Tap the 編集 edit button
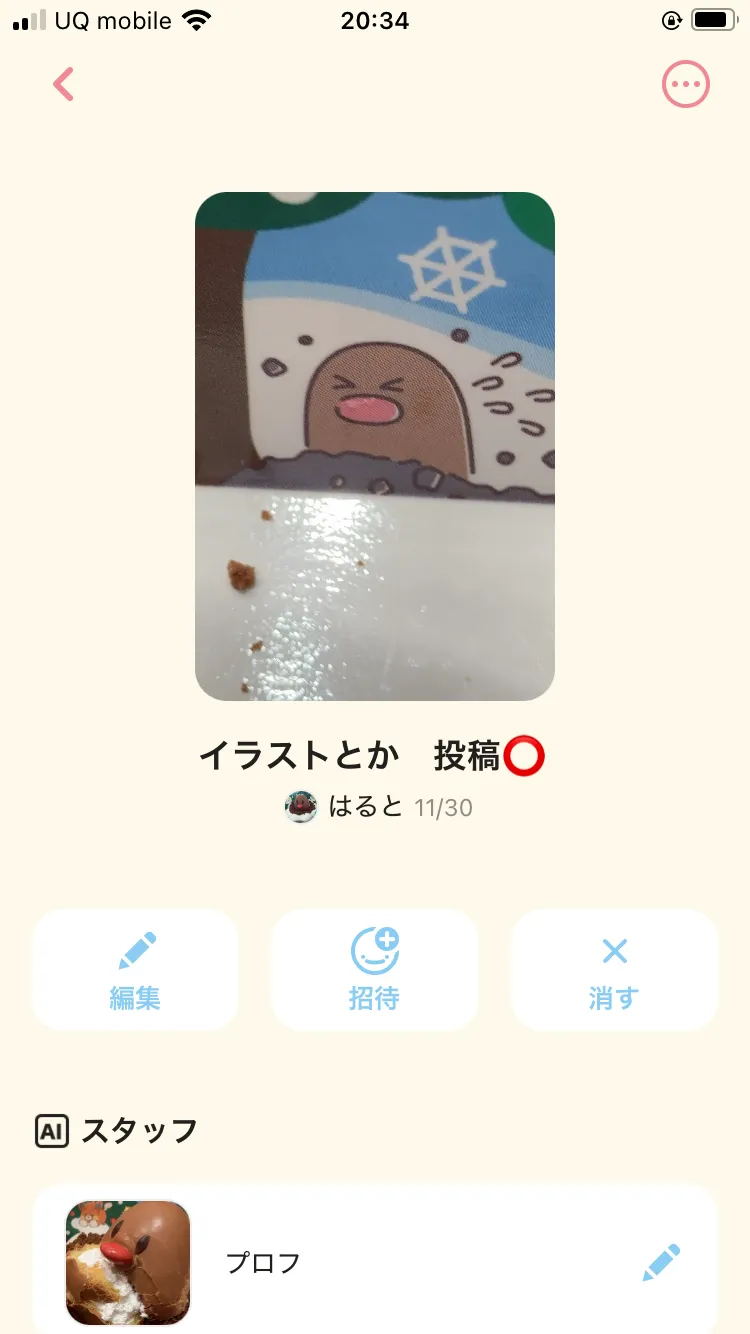 135,970
